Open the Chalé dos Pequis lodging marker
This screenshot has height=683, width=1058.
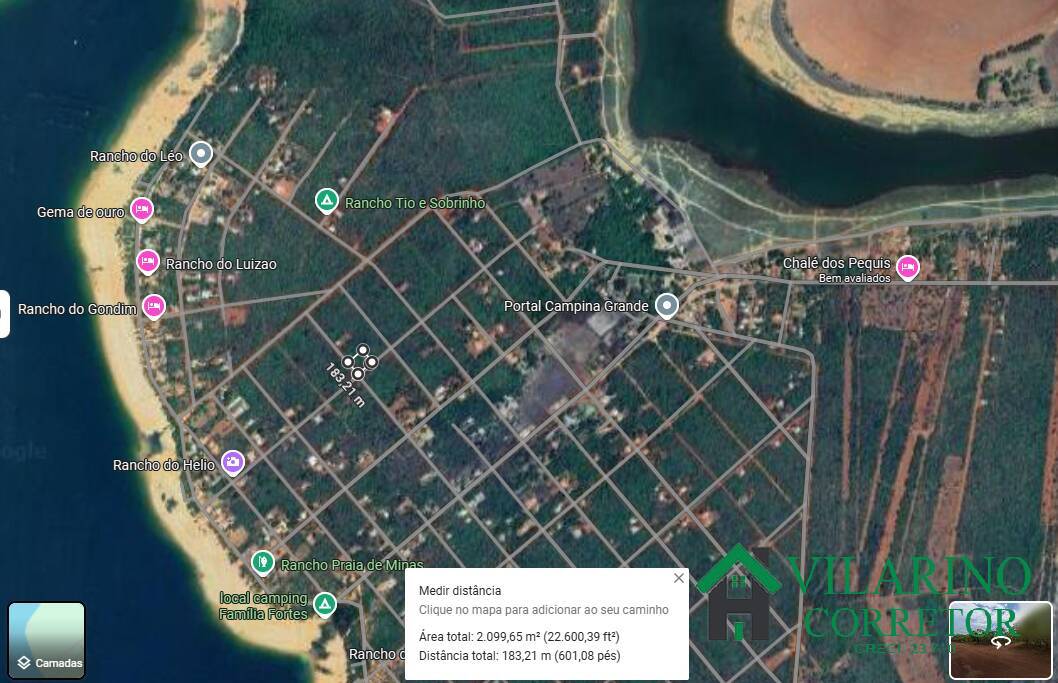[907, 266]
